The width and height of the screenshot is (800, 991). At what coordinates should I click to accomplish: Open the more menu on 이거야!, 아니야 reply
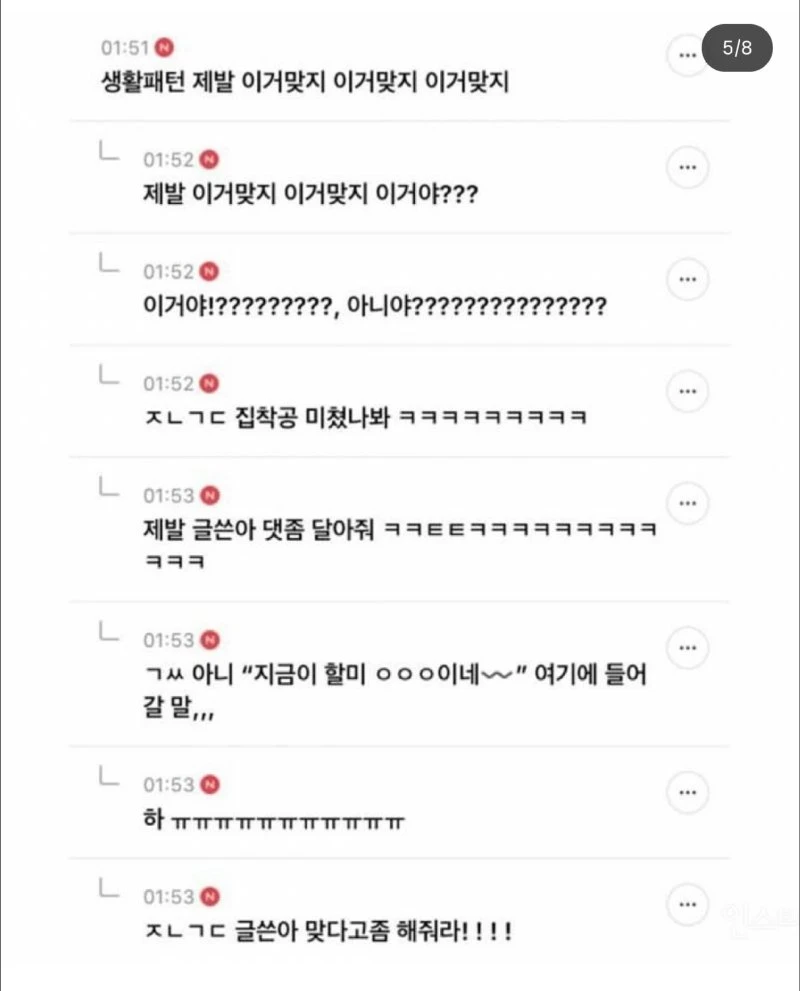[x=687, y=278]
